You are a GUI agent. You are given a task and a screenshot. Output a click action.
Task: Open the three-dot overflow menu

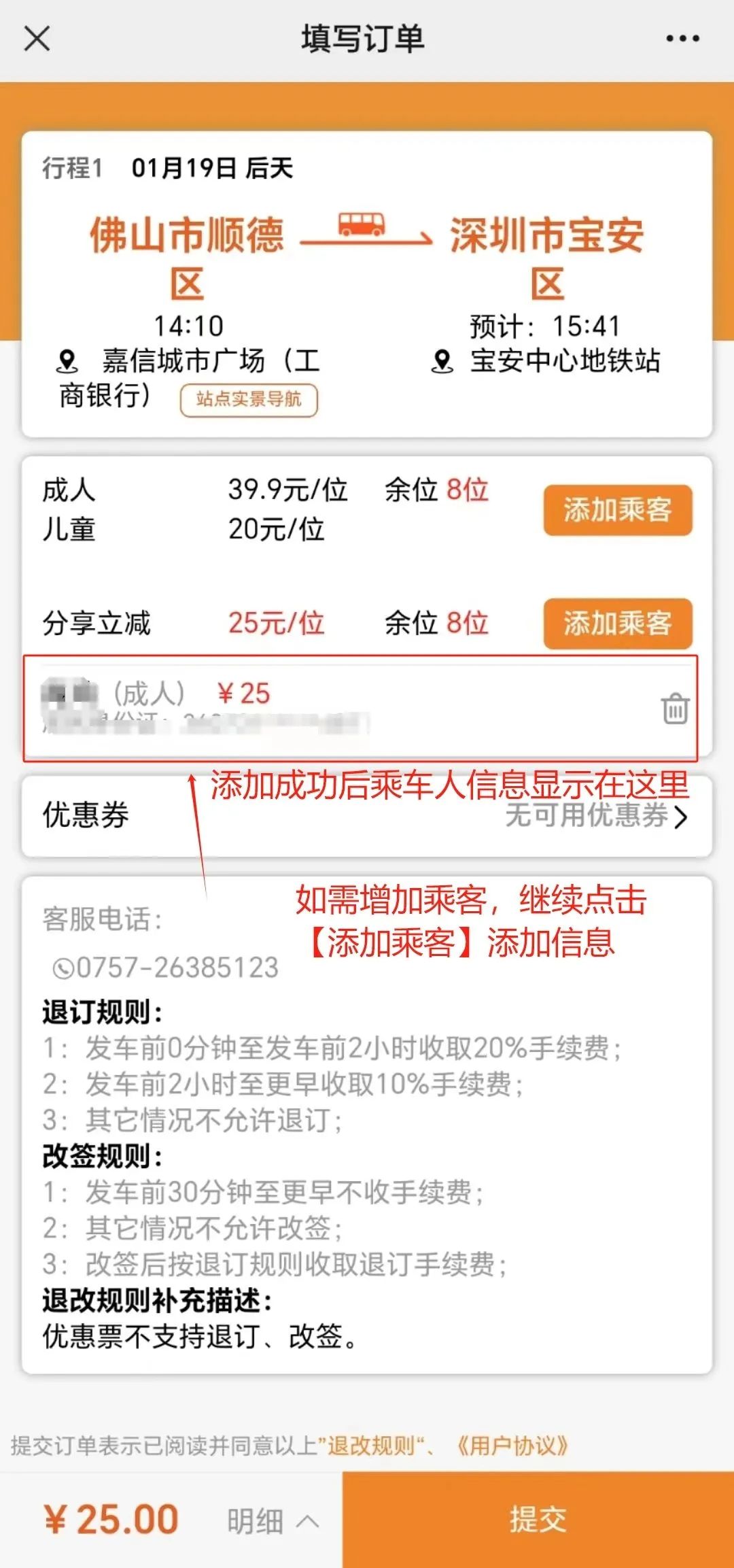click(x=682, y=39)
